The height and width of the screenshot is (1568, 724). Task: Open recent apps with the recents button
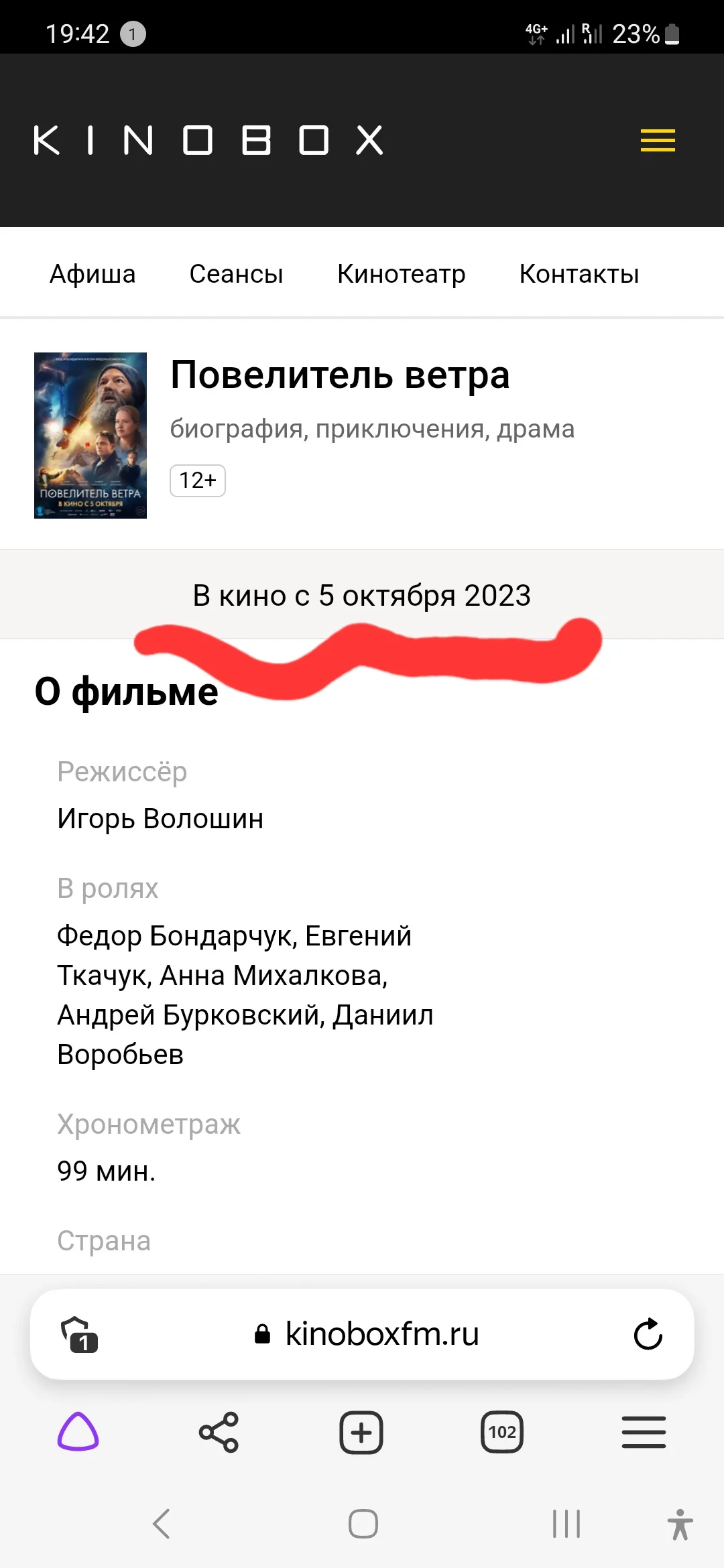click(x=566, y=1525)
